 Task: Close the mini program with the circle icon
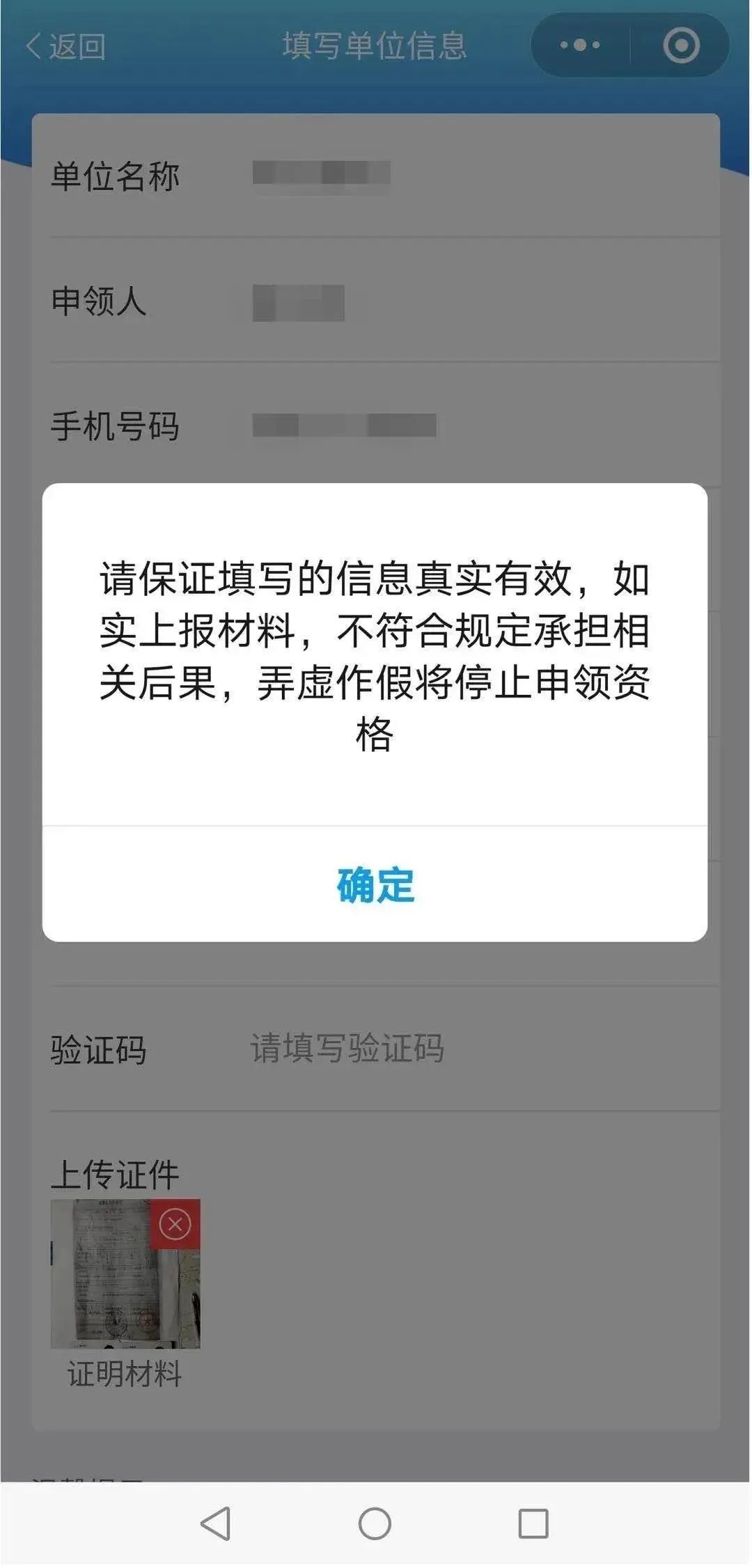680,45
